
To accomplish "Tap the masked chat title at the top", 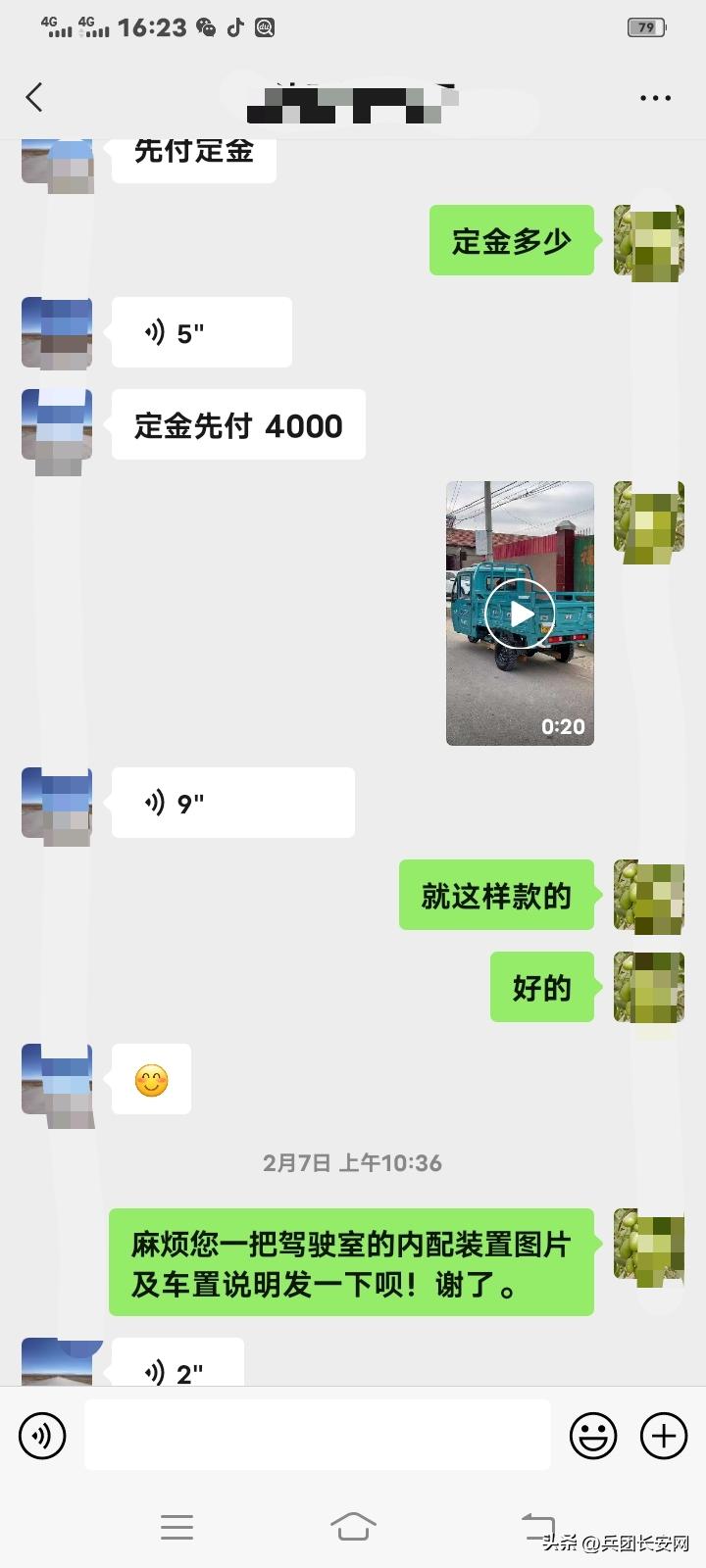I will (353, 97).
